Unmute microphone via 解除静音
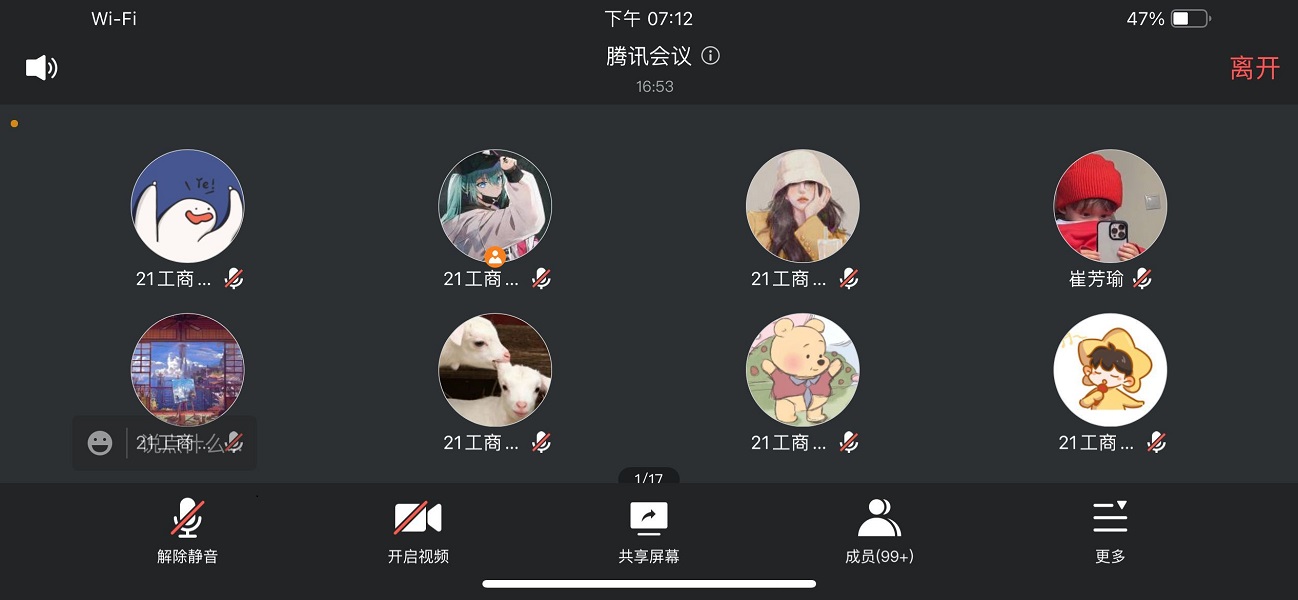The height and width of the screenshot is (600, 1298). pos(187,531)
